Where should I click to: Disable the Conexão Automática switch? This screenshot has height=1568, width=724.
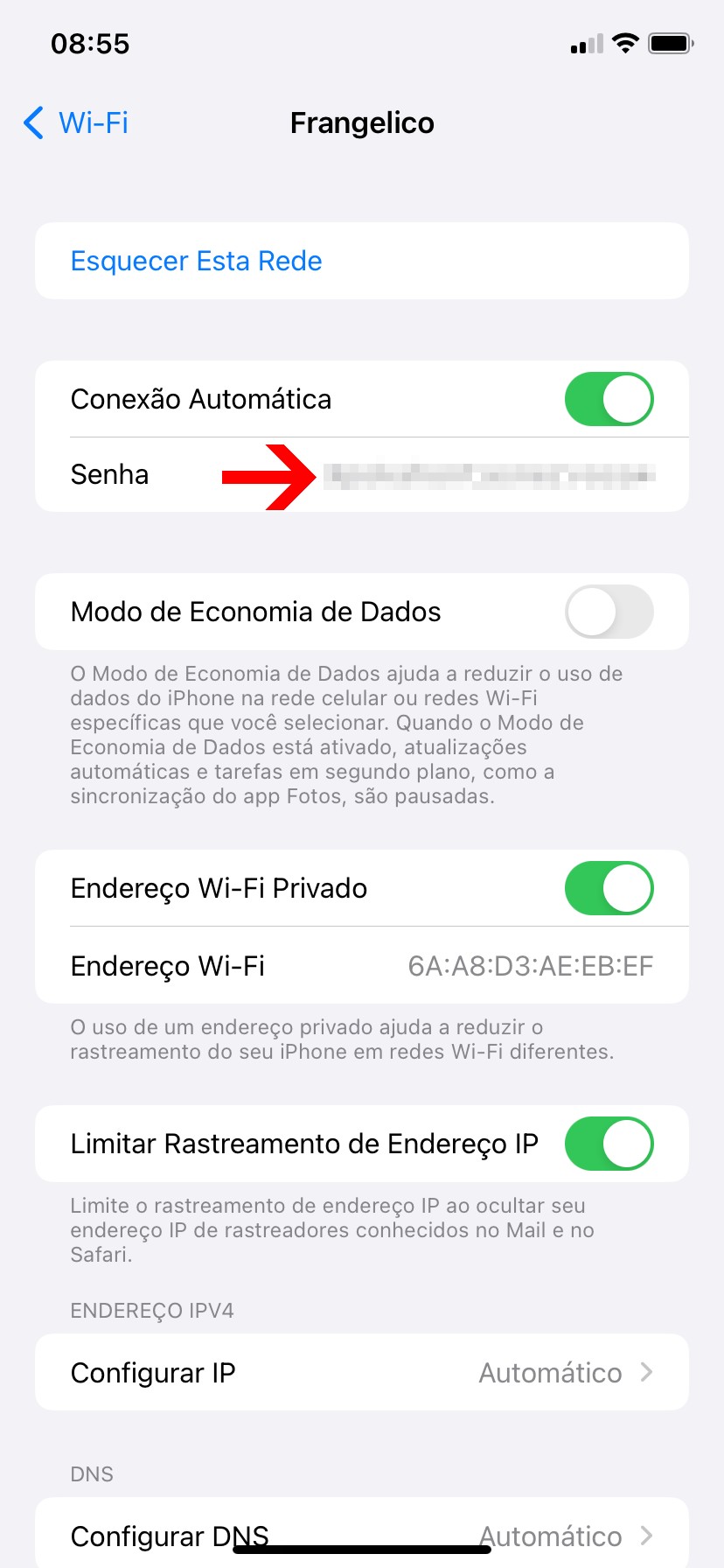(609, 399)
